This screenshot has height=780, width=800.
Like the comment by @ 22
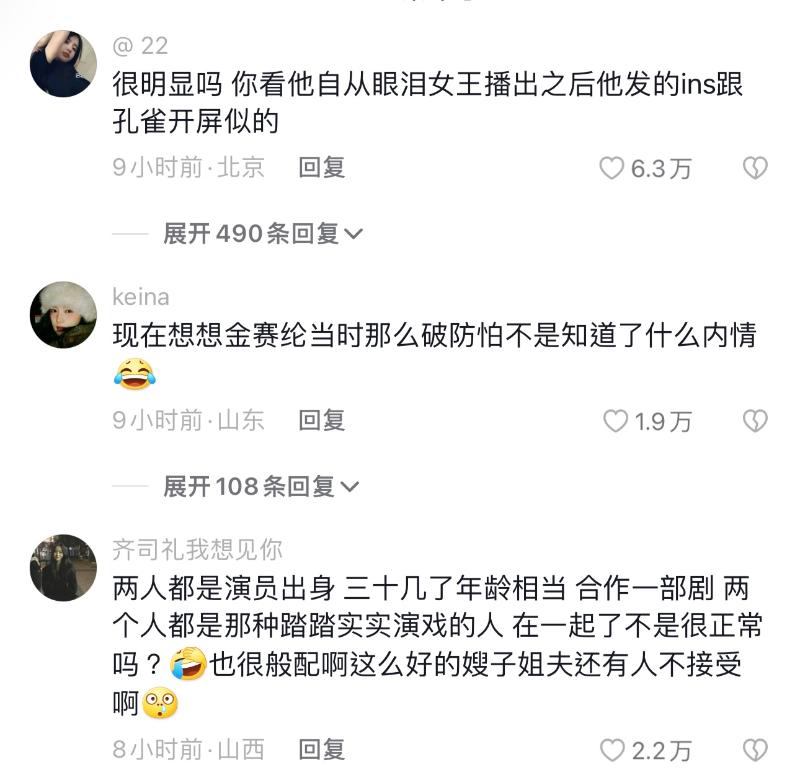pyautogui.click(x=612, y=168)
